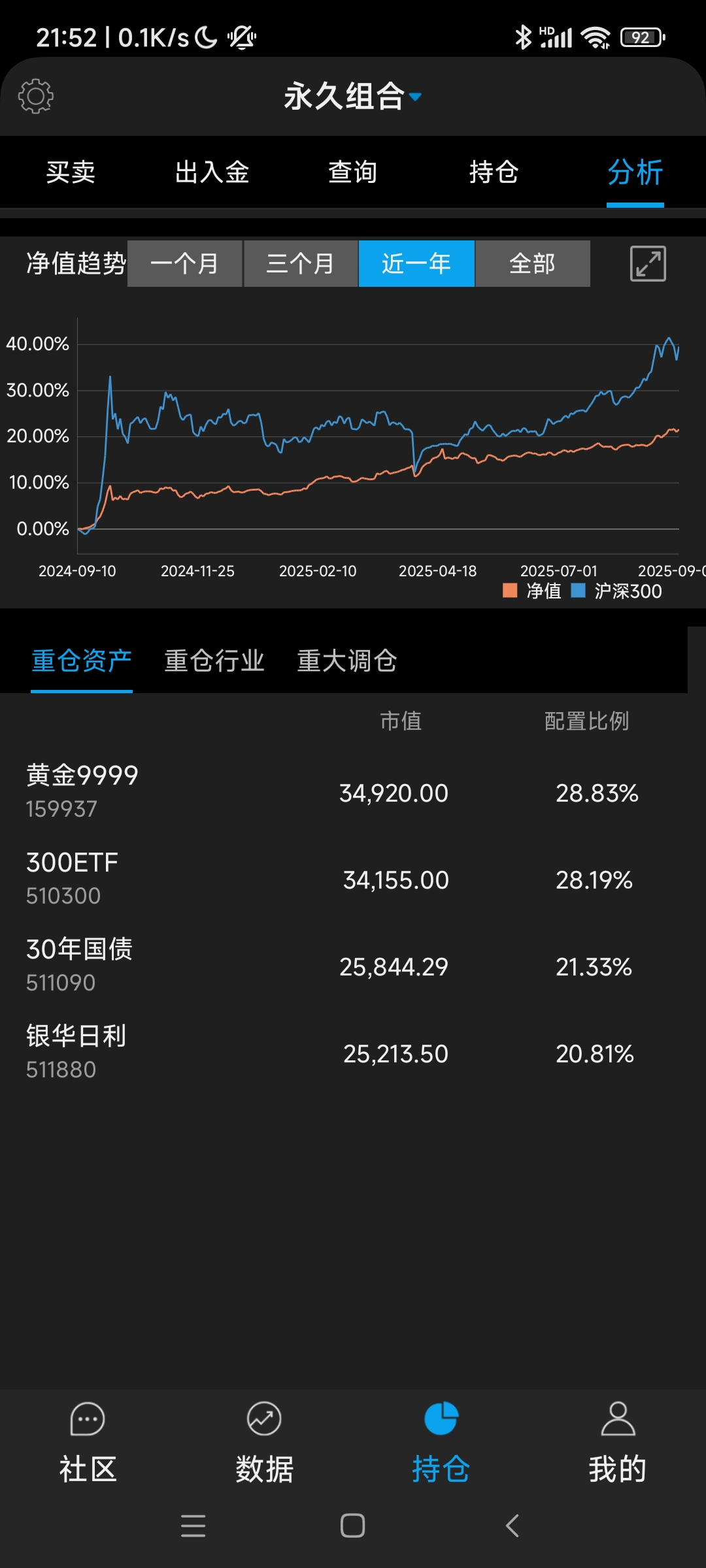706x1568 pixels.
Task: Open the 出入金 tab
Action: [212, 172]
